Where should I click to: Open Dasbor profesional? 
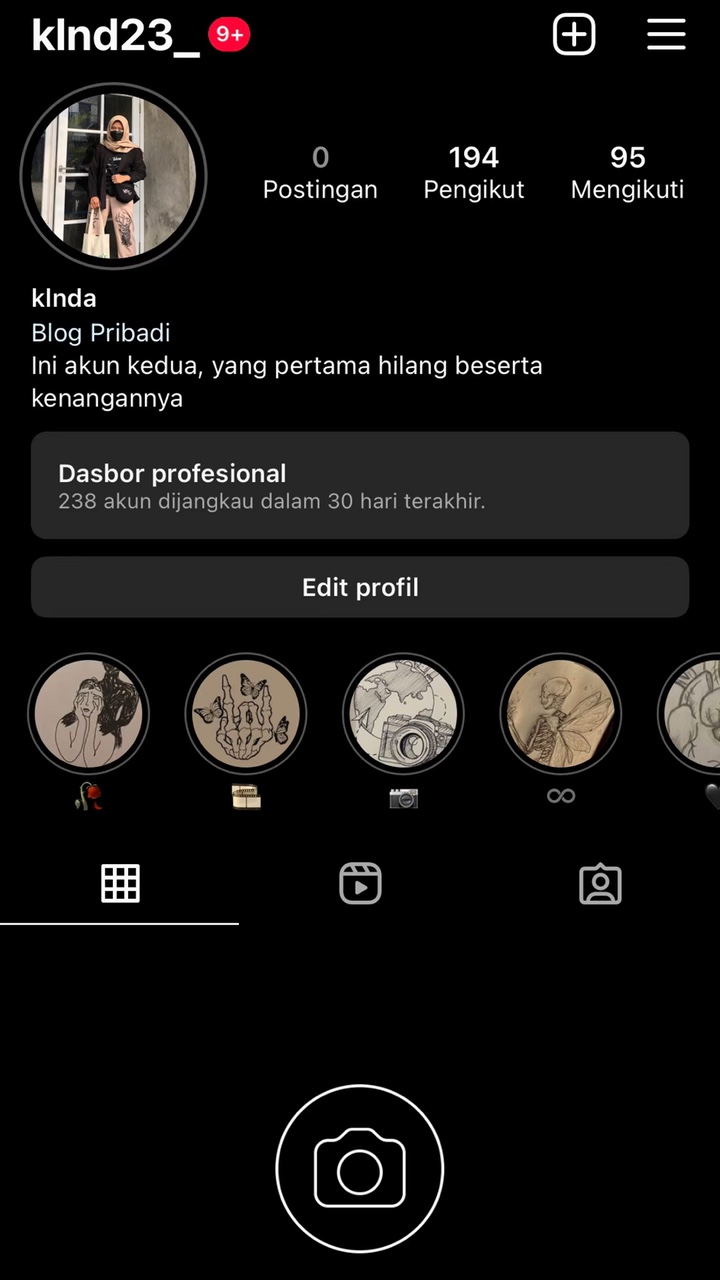(x=360, y=485)
